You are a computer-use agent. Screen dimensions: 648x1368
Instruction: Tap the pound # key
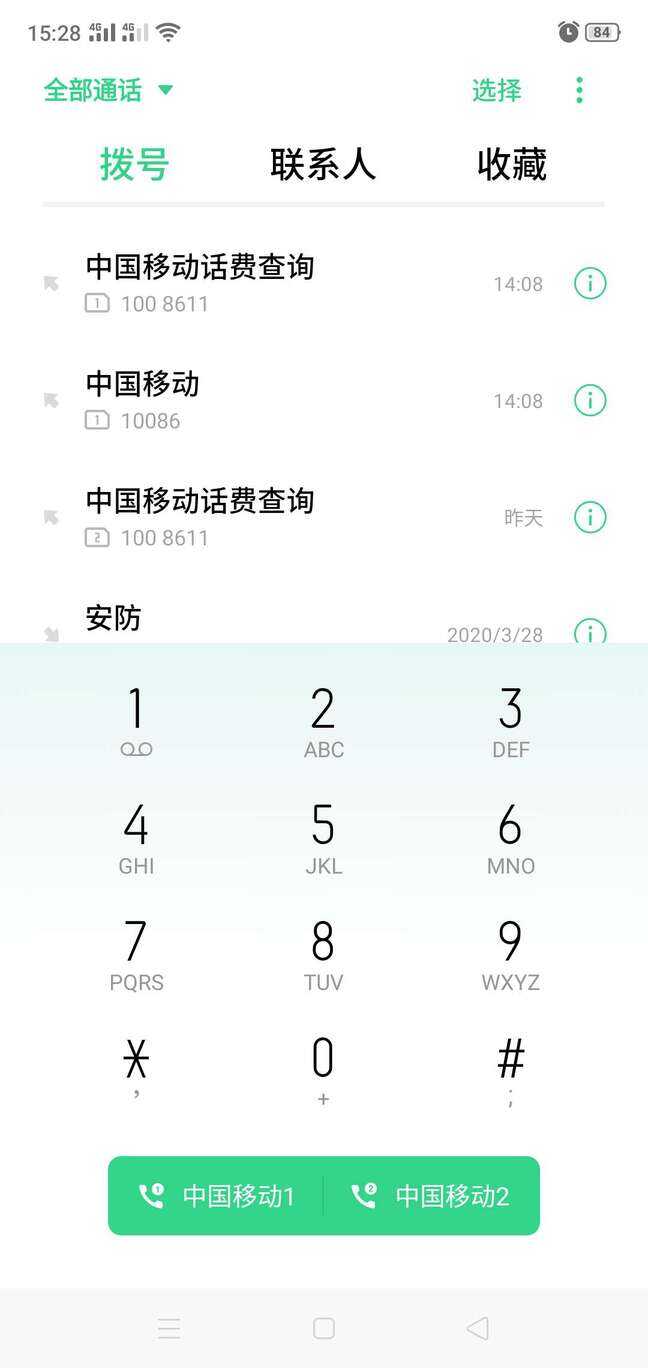tap(510, 1070)
